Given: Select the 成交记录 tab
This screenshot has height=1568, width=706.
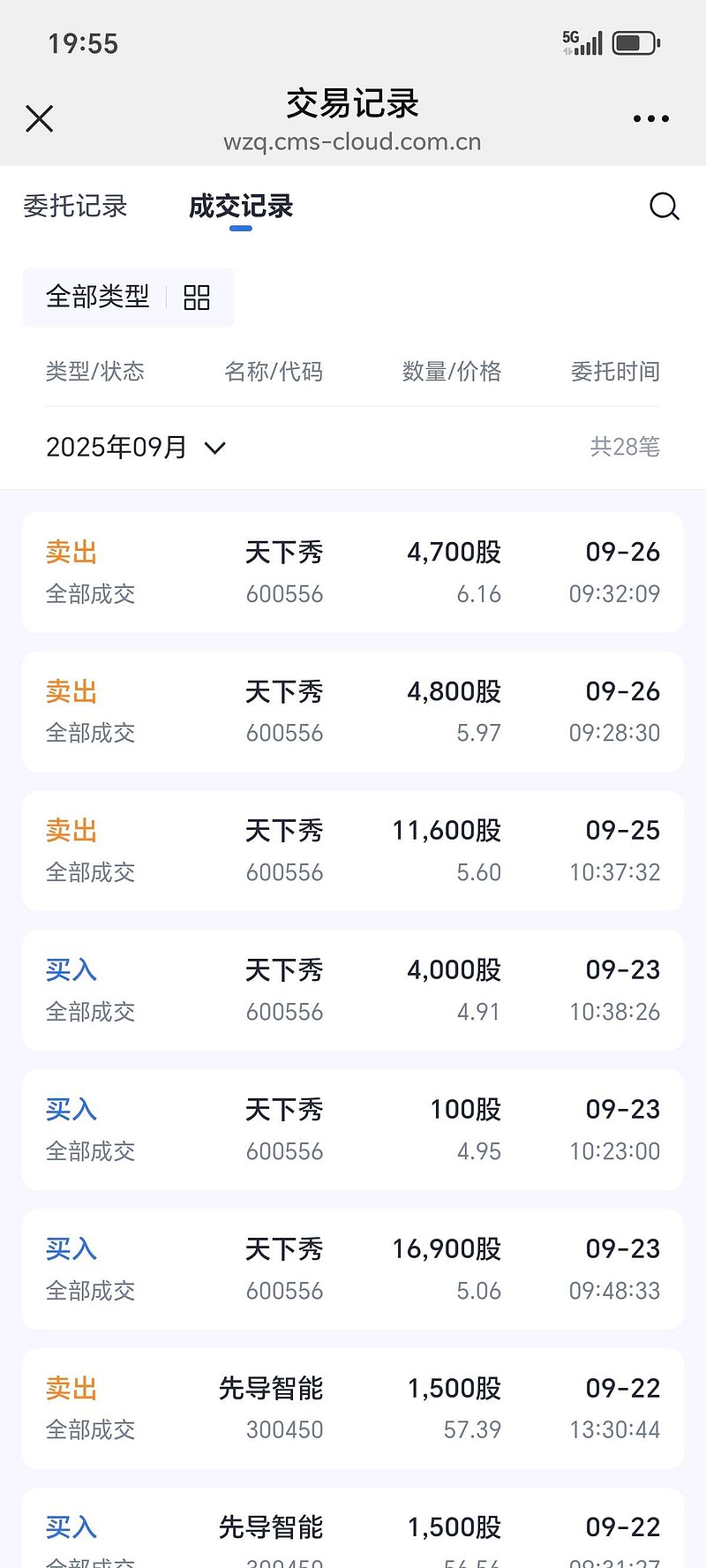Looking at the screenshot, I should click(241, 207).
